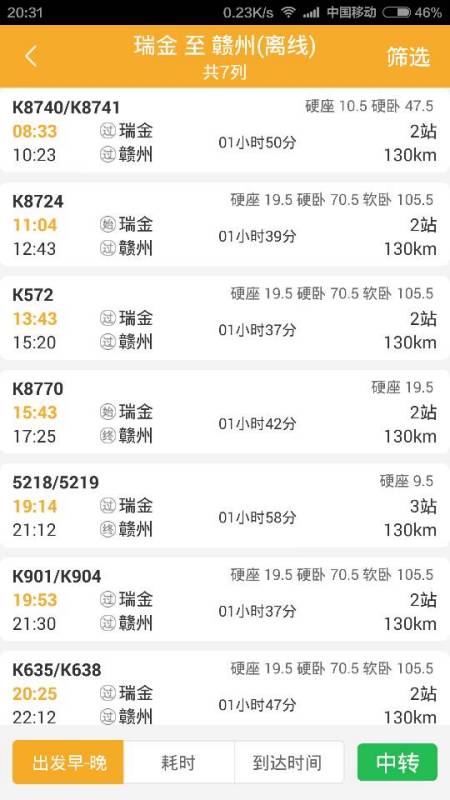This screenshot has height=800, width=450.
Task: Sort trains by 到达时间 arrival time
Action: tap(289, 762)
